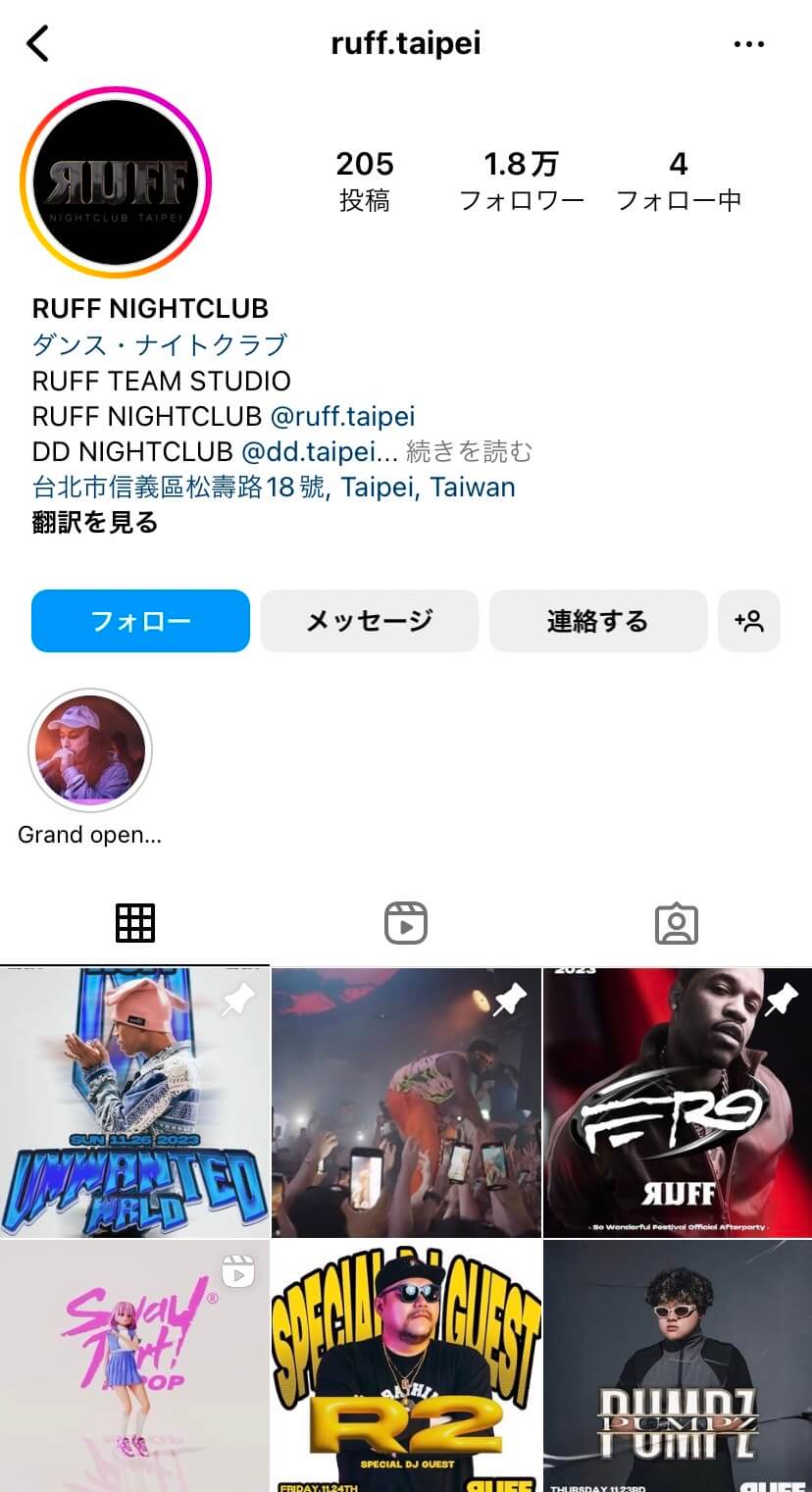Open the pinned UNWANTED WRLD post
The image size is (812, 1492).
coord(134,1103)
